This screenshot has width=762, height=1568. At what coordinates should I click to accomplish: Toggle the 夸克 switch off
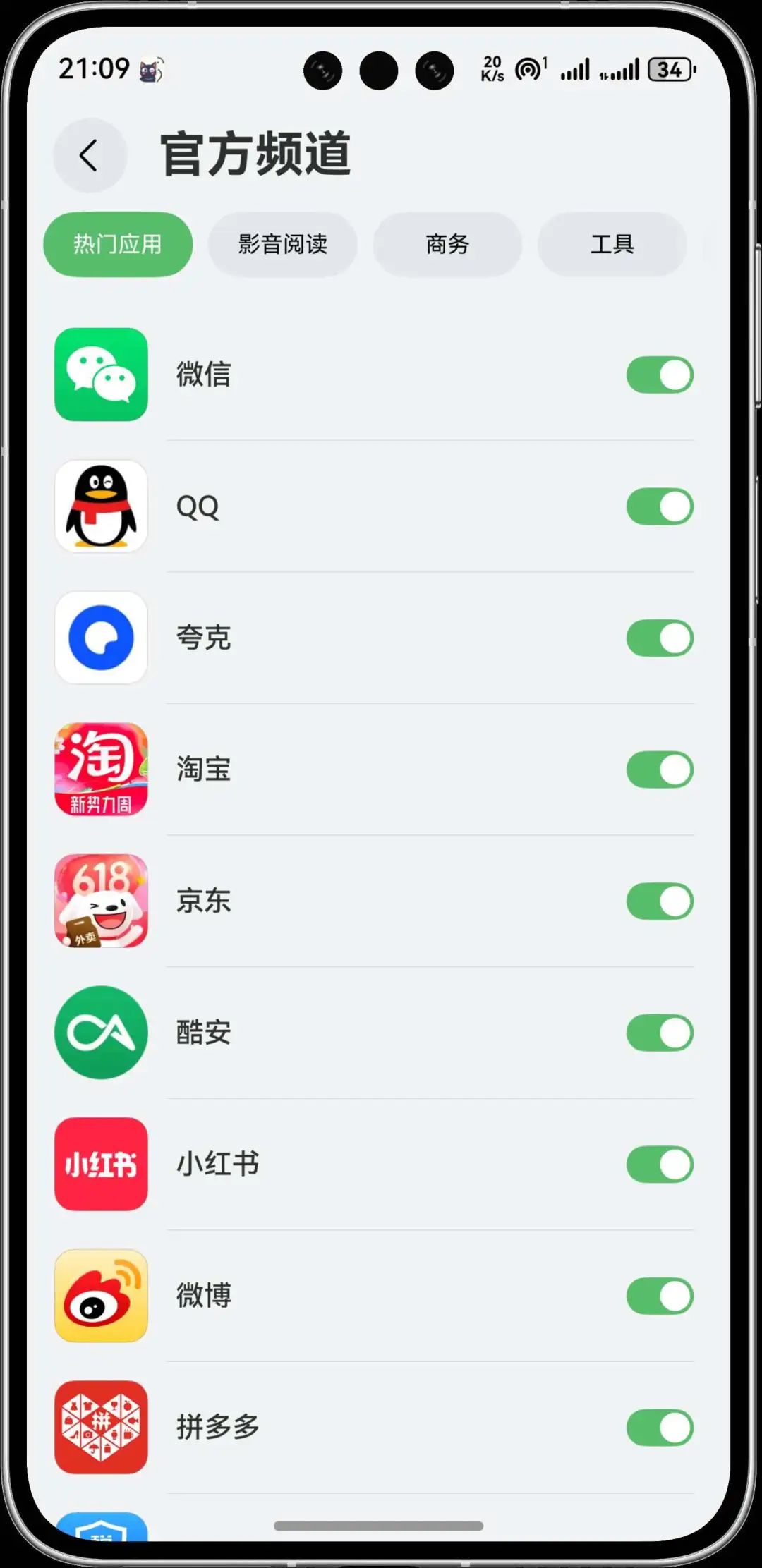(x=660, y=638)
